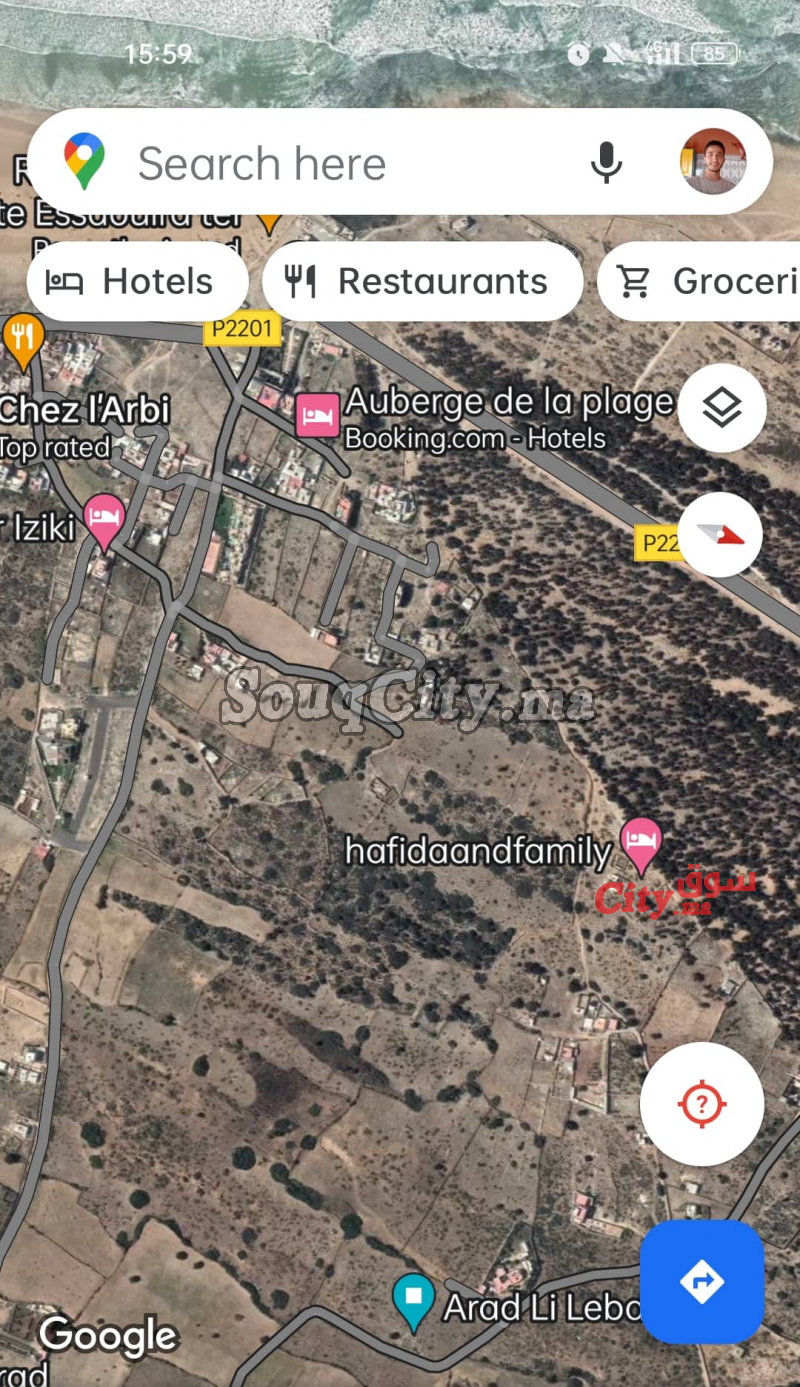Center map on my location
Viewport: 800px width, 1387px height.
(702, 1104)
